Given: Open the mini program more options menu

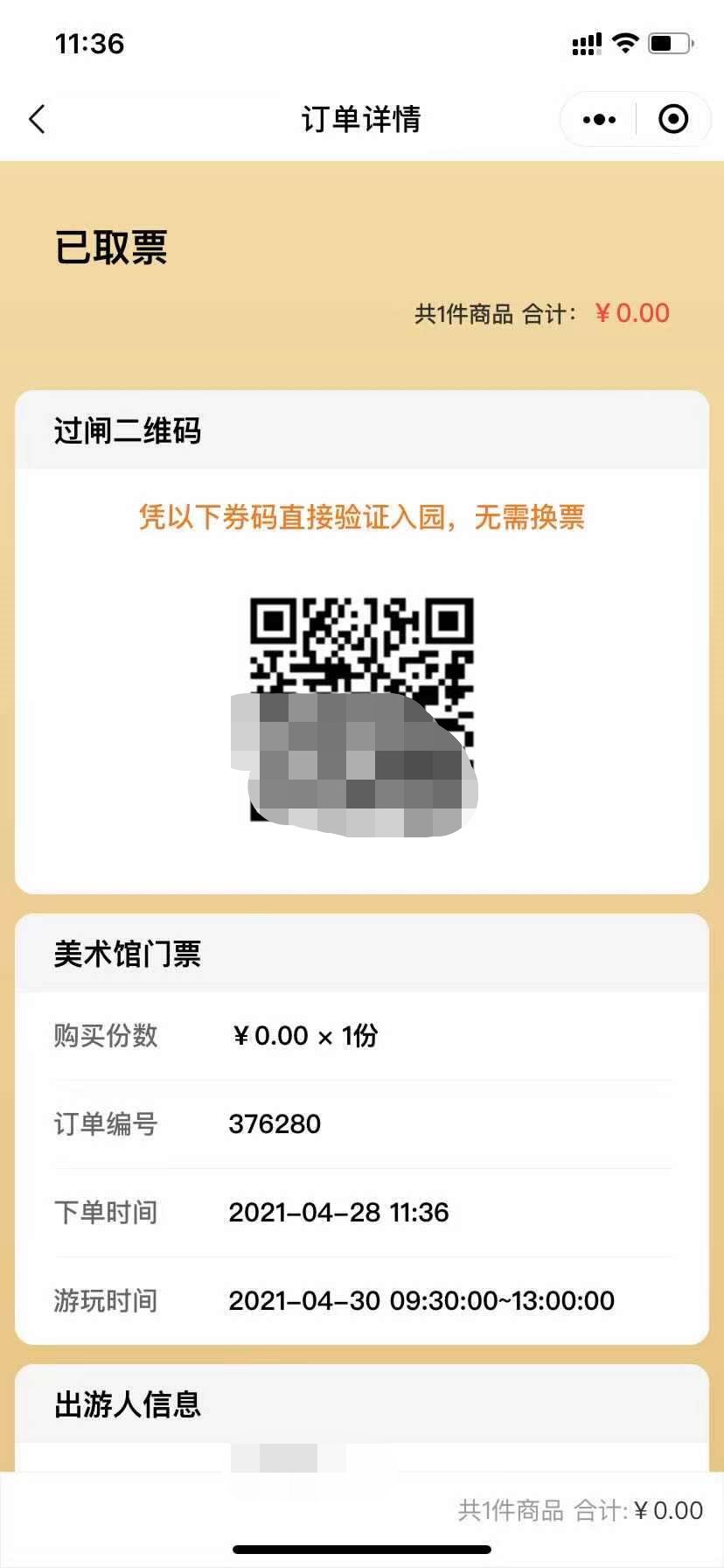Looking at the screenshot, I should 599,119.
